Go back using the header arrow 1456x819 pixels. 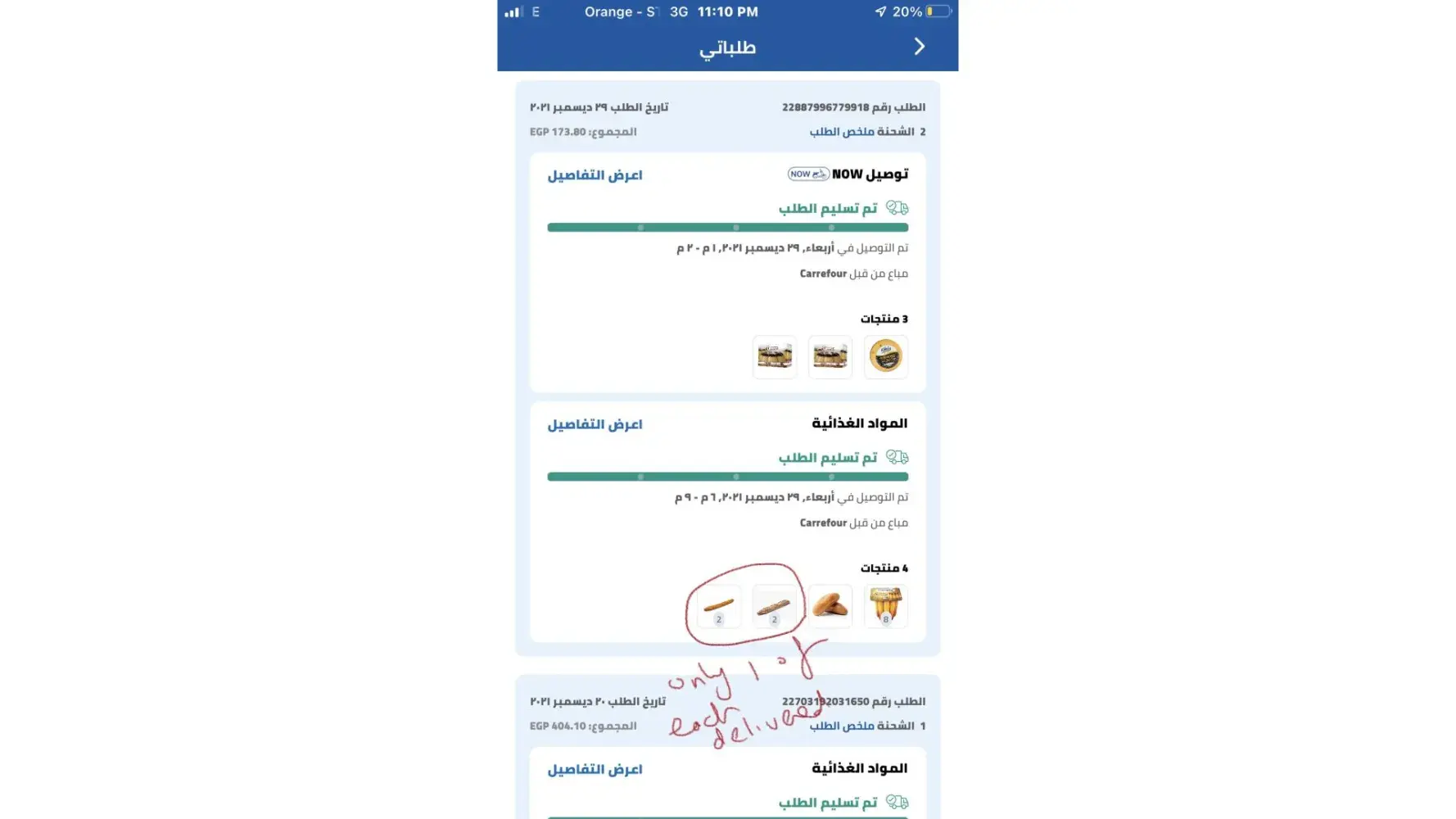pos(919,47)
